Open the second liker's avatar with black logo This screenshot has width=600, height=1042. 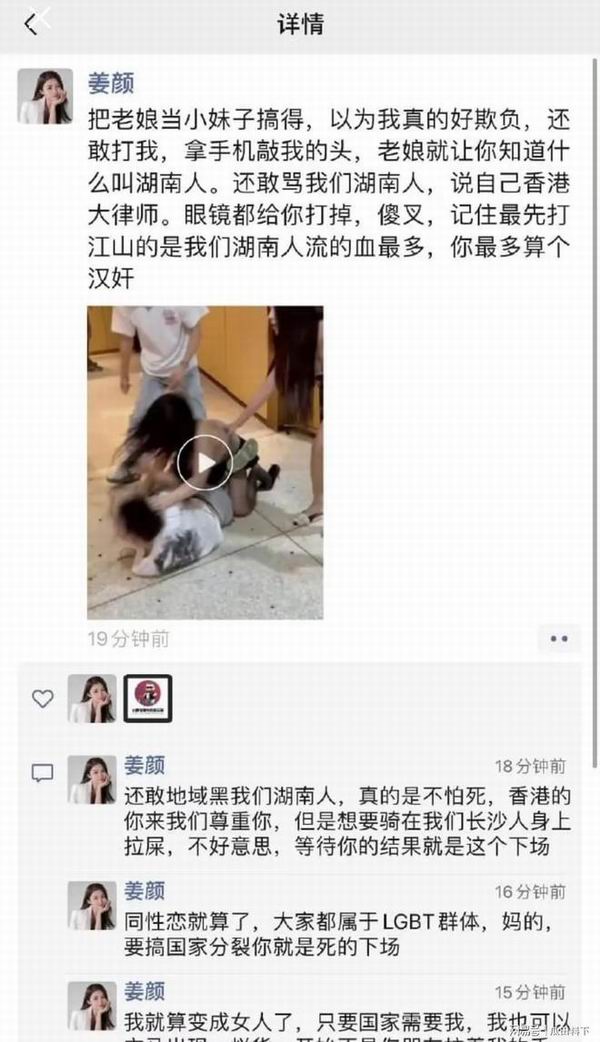[x=148, y=698]
